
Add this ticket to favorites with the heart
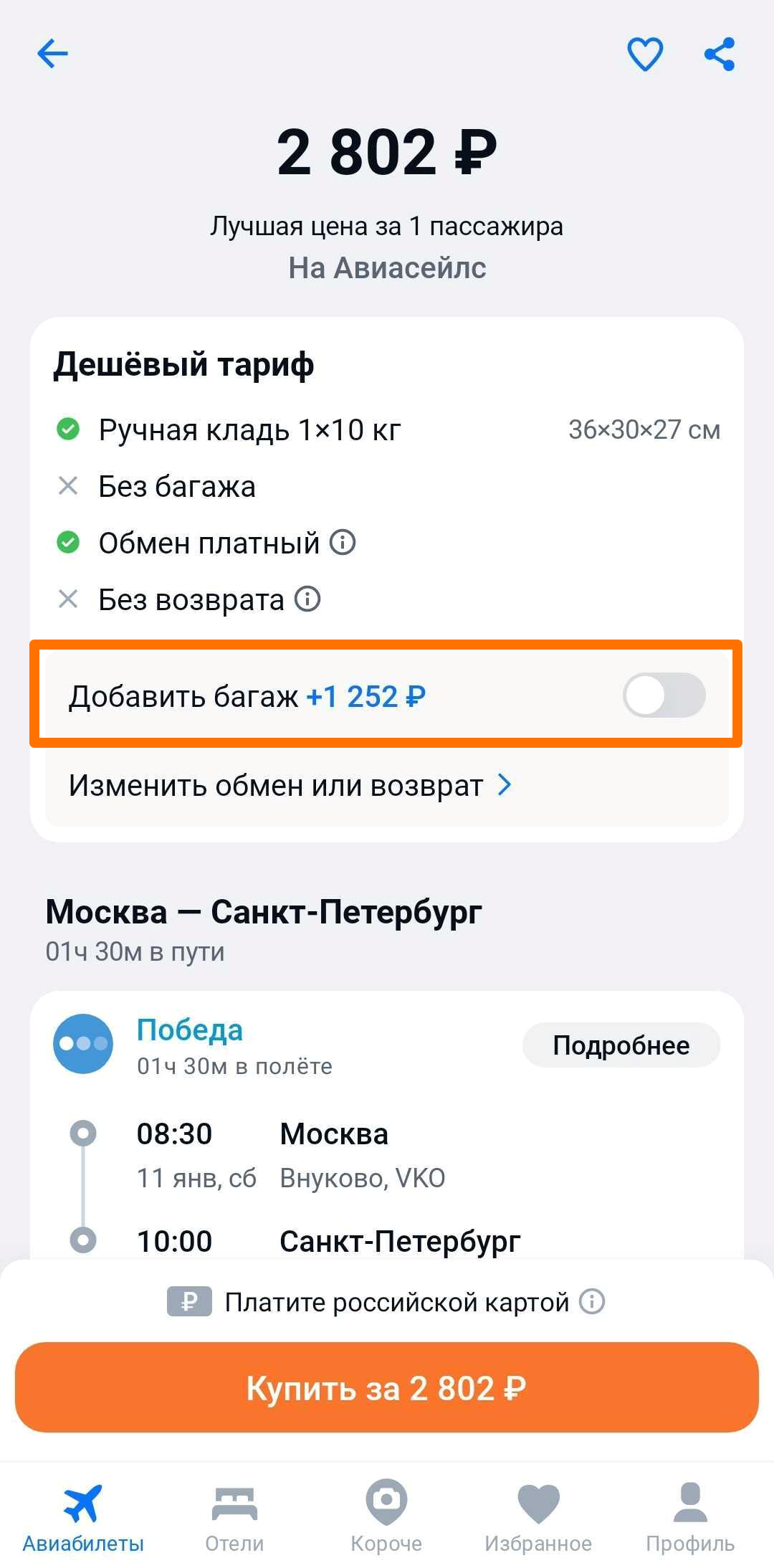(x=645, y=54)
